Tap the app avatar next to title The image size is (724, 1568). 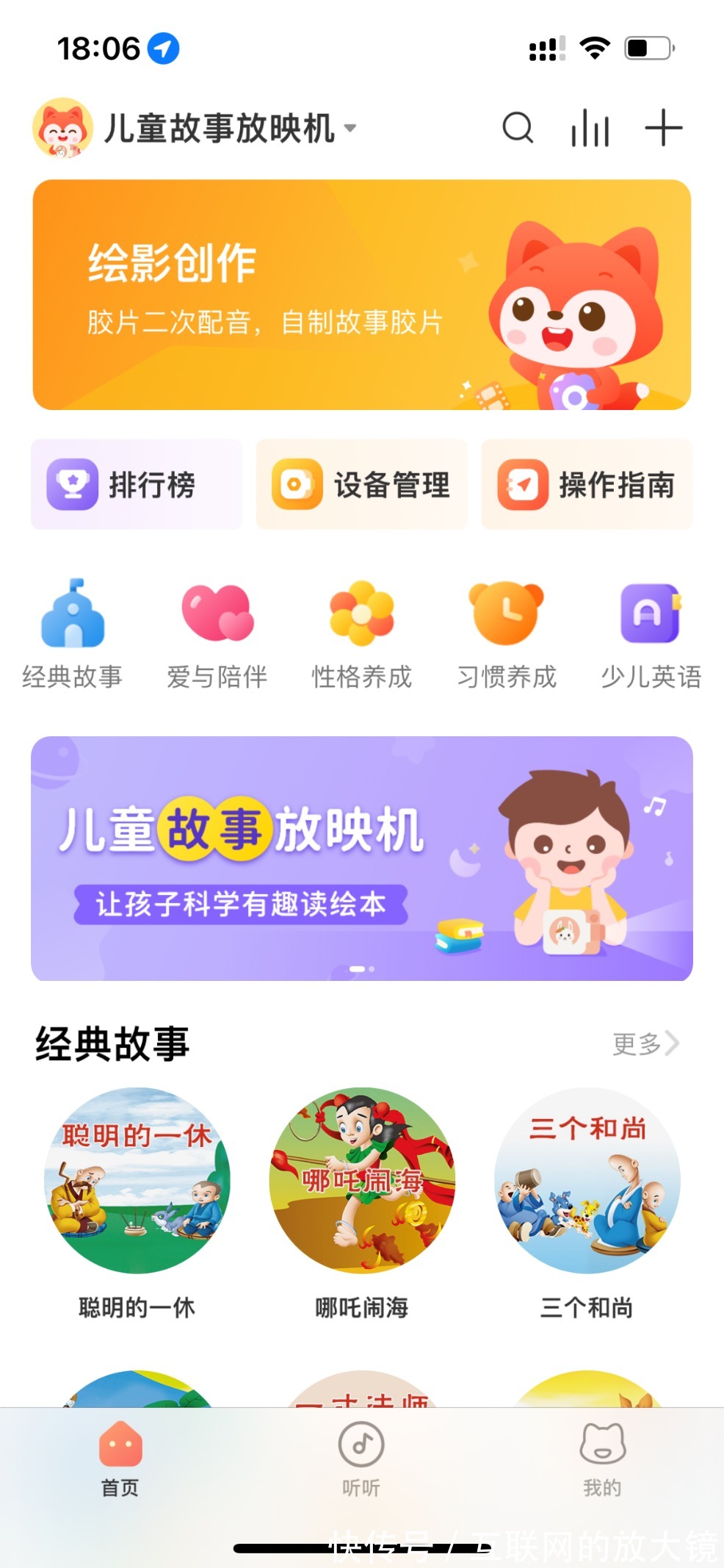click(x=63, y=129)
